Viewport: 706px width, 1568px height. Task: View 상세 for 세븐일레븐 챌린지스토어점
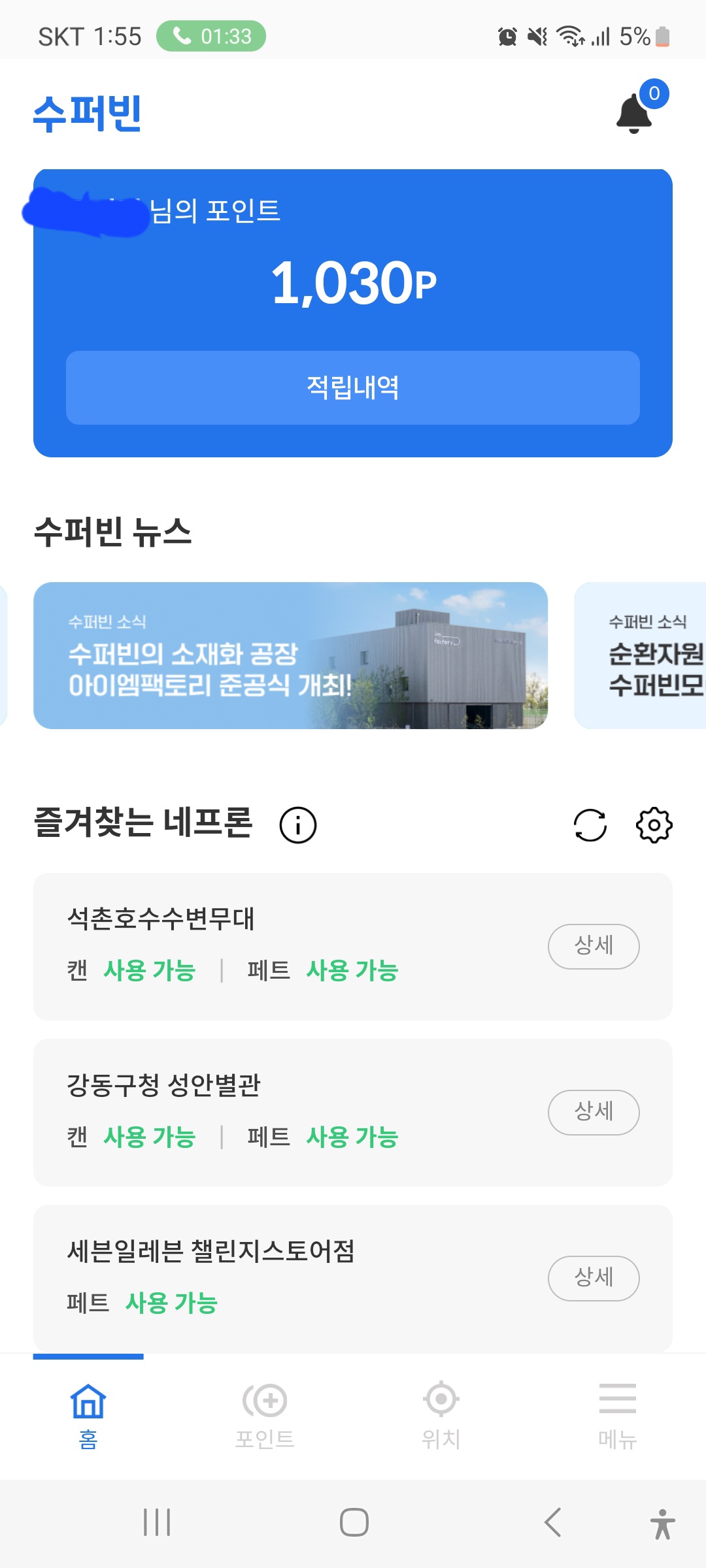pyautogui.click(x=593, y=1278)
